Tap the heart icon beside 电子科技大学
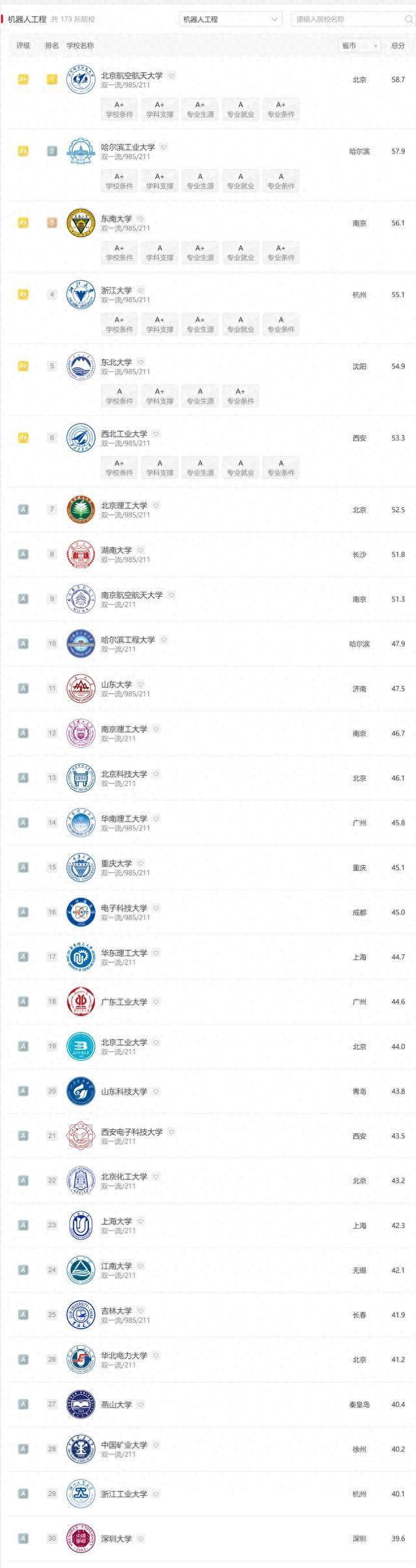 coord(156,908)
